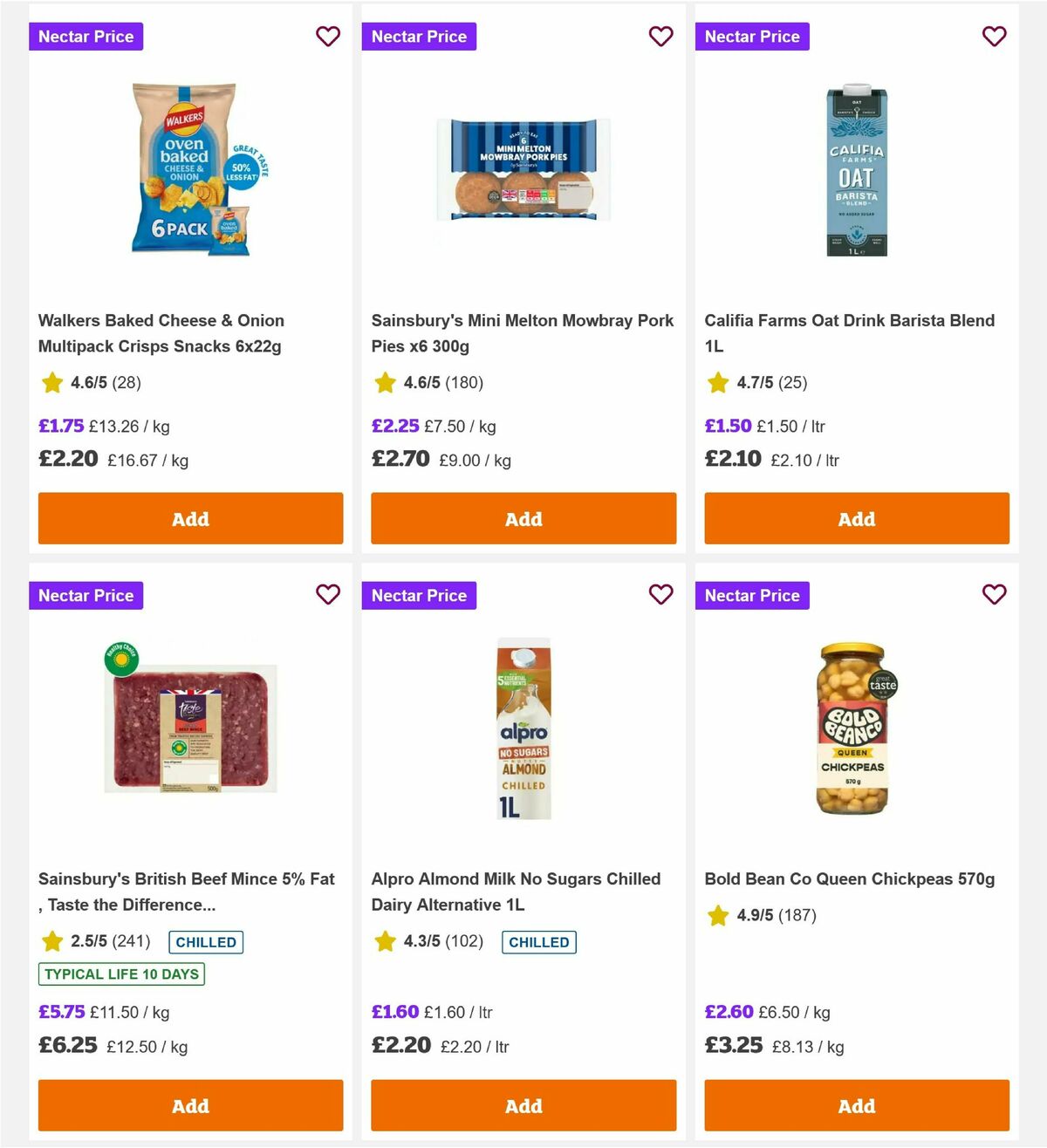The height and width of the screenshot is (1148, 1047).
Task: Toggle the heart on Sainsbury's beef mince
Action: [x=328, y=595]
